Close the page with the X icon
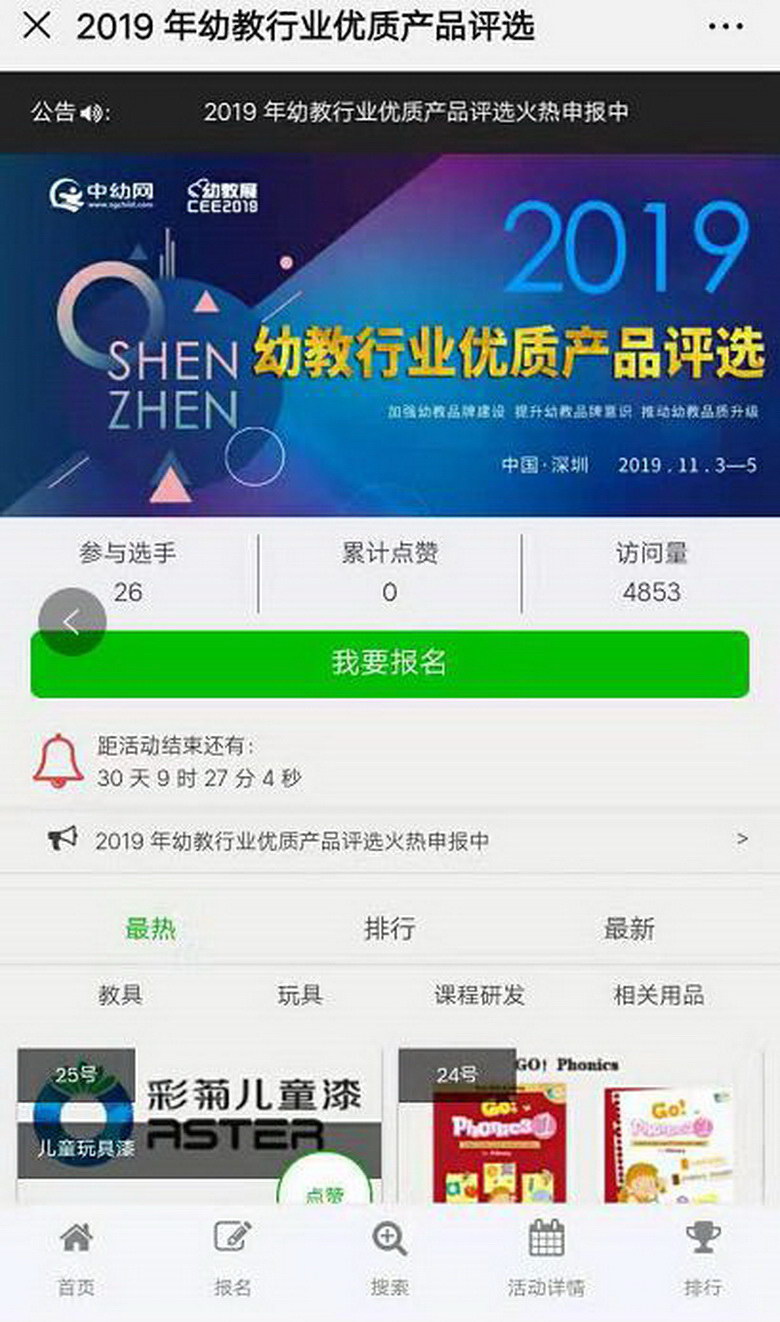780x1322 pixels. [36, 27]
